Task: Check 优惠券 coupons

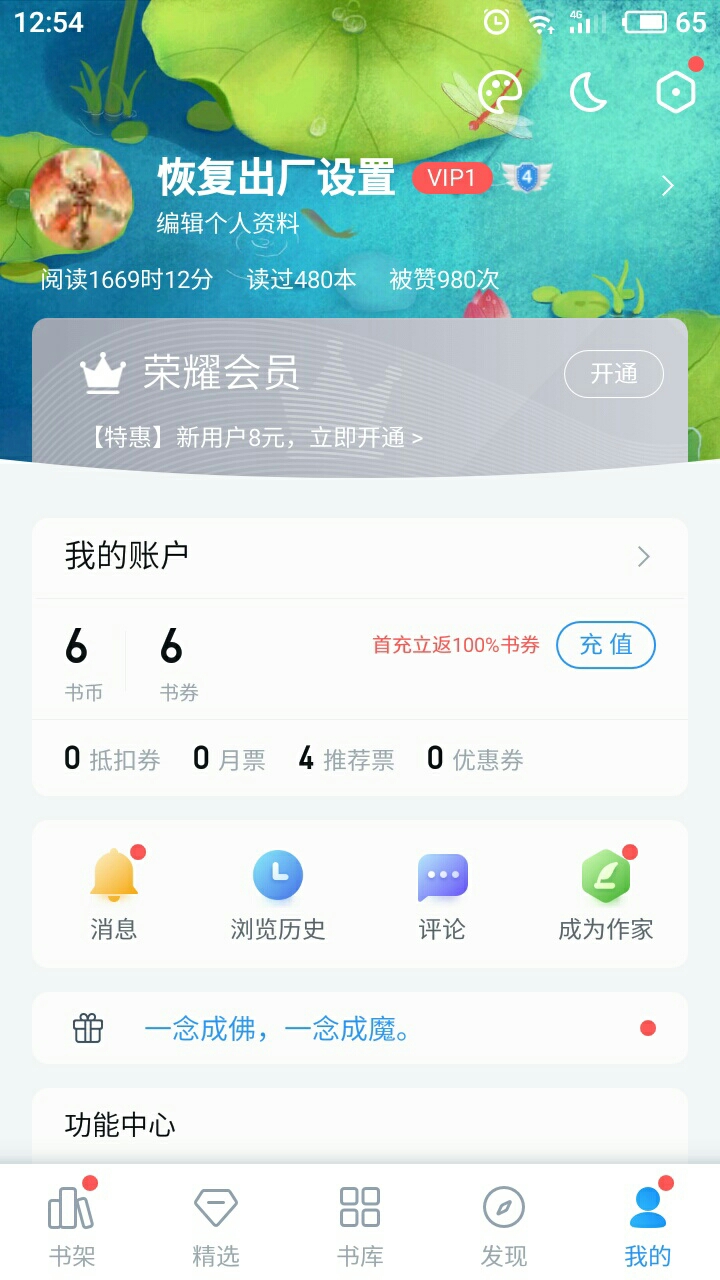Action: 476,760
